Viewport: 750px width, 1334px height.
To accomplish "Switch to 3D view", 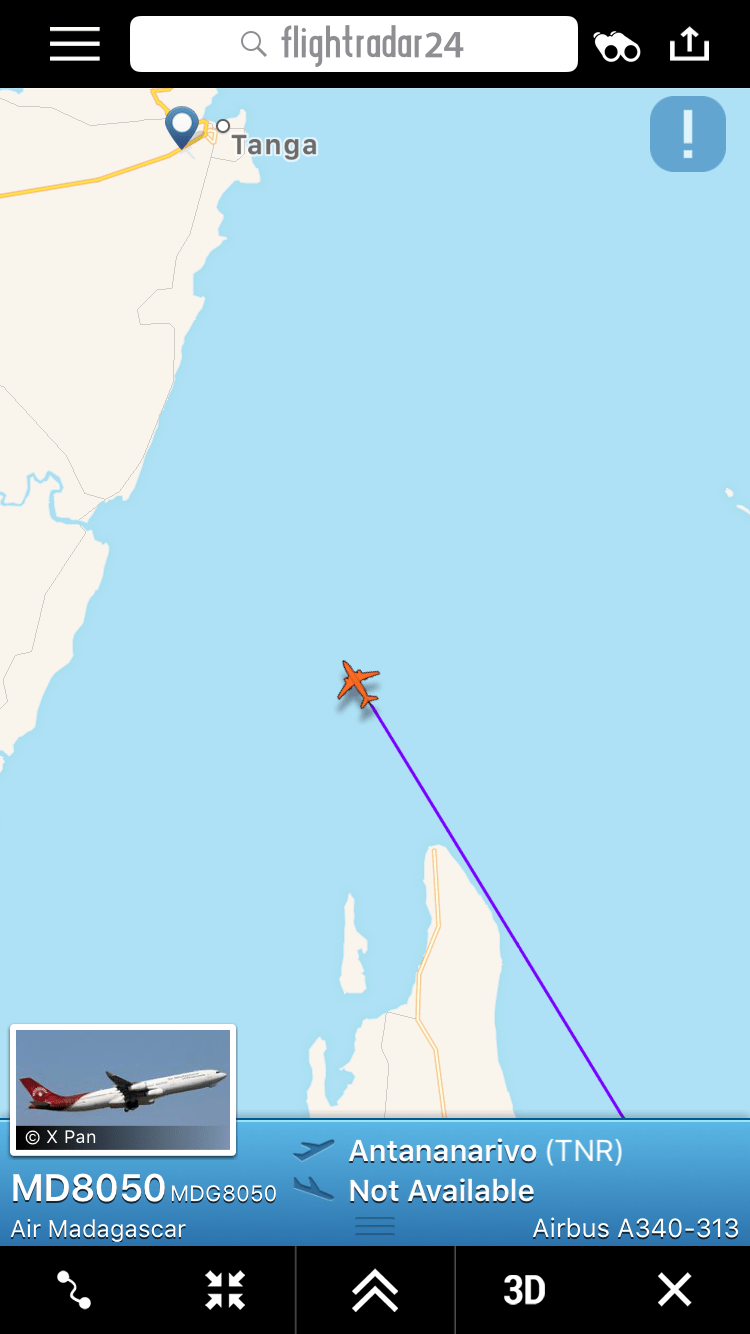I will point(524,1290).
